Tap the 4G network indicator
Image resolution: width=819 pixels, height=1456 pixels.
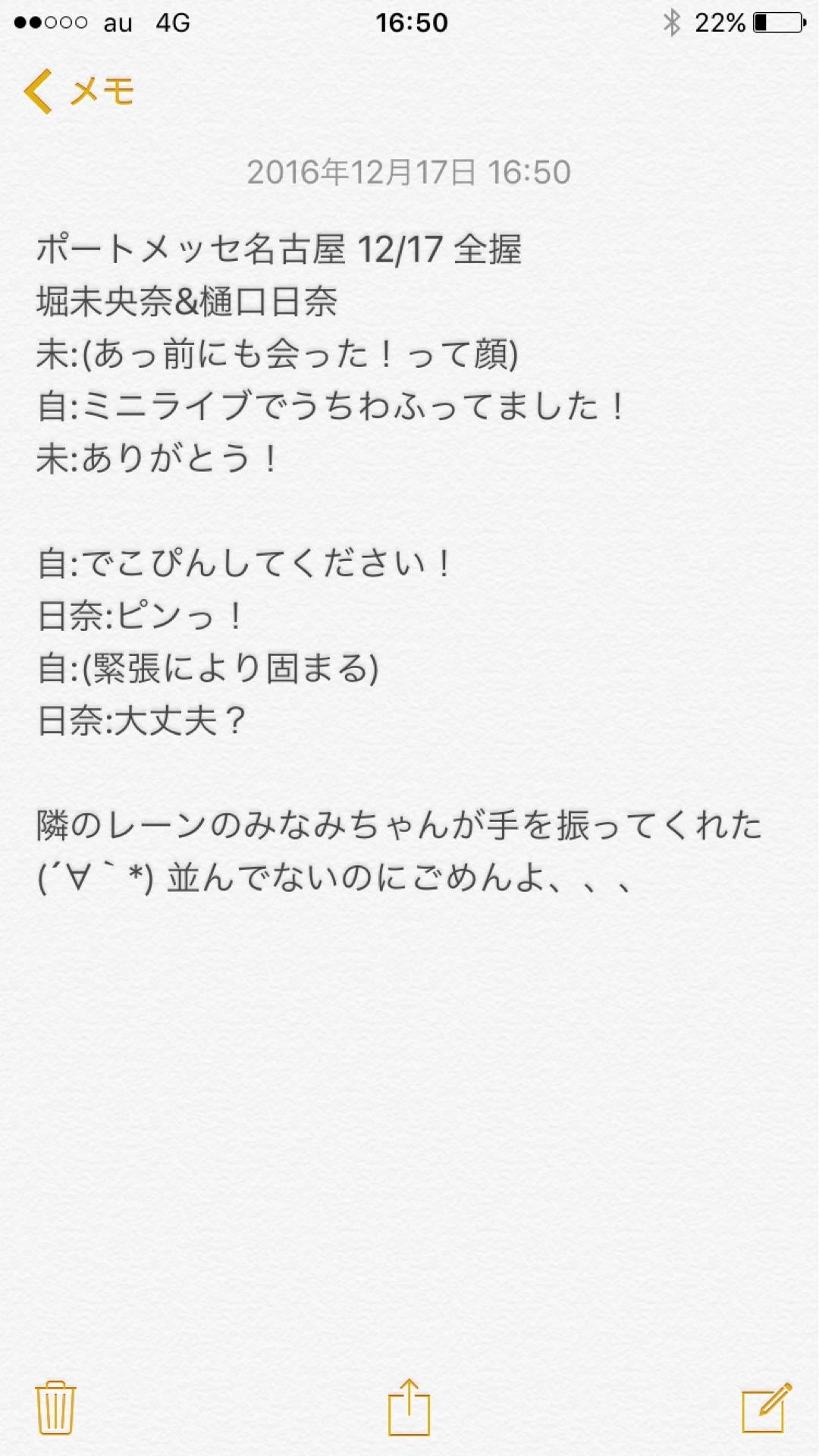(x=171, y=23)
